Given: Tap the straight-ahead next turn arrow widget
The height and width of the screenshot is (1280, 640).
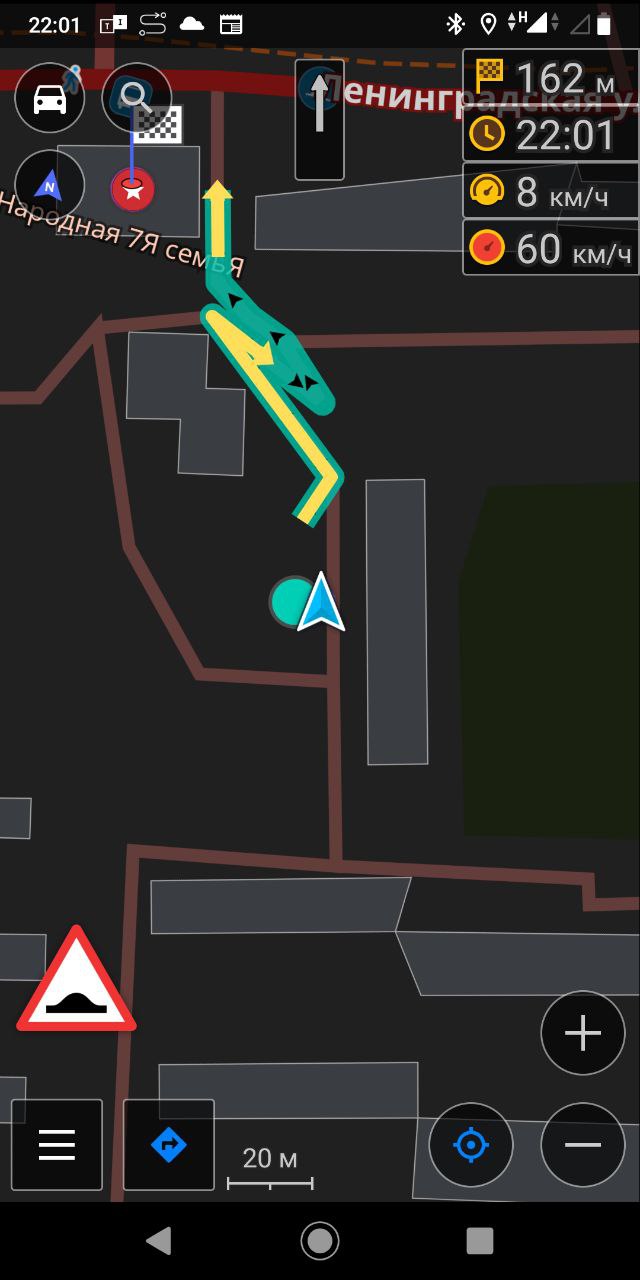Looking at the screenshot, I should tap(320, 119).
